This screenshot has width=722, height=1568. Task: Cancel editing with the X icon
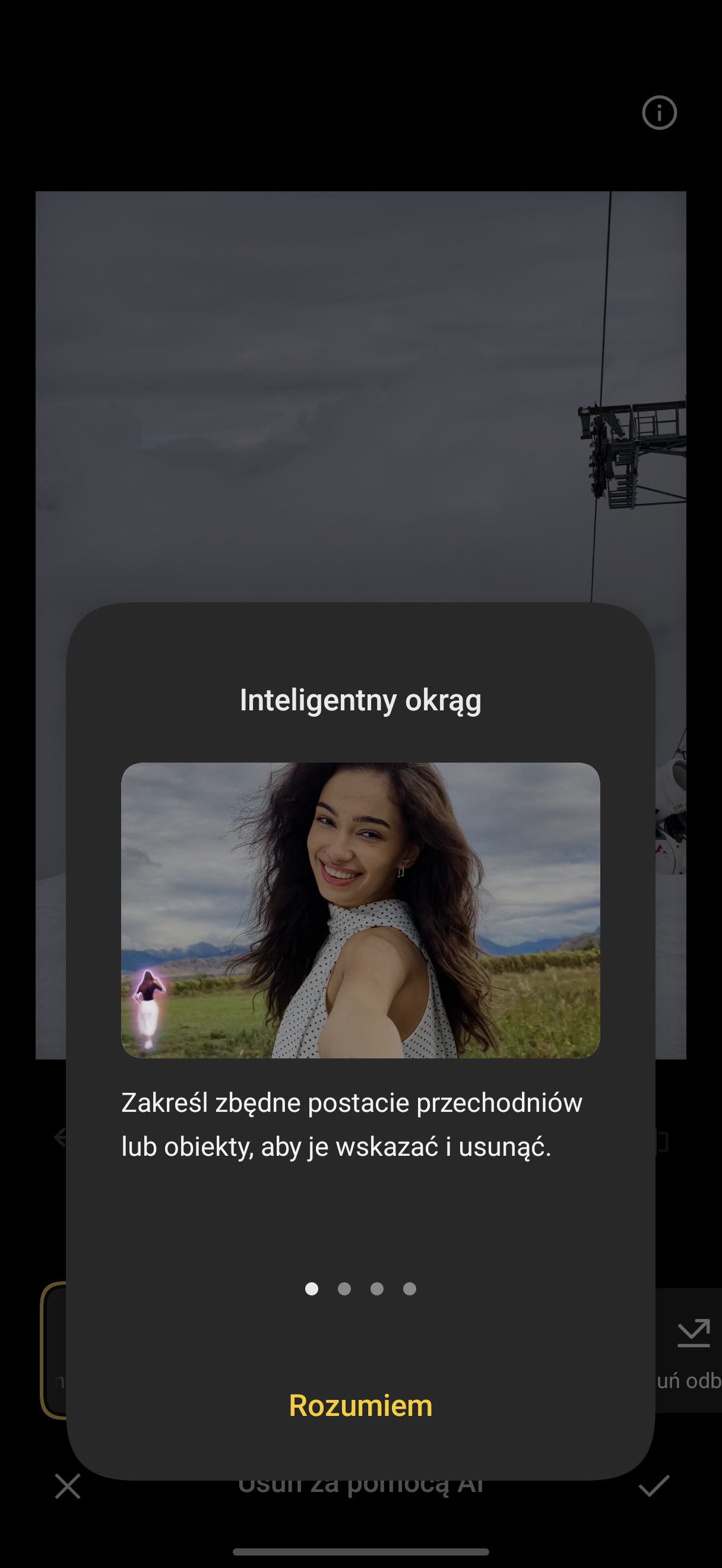[x=68, y=1486]
